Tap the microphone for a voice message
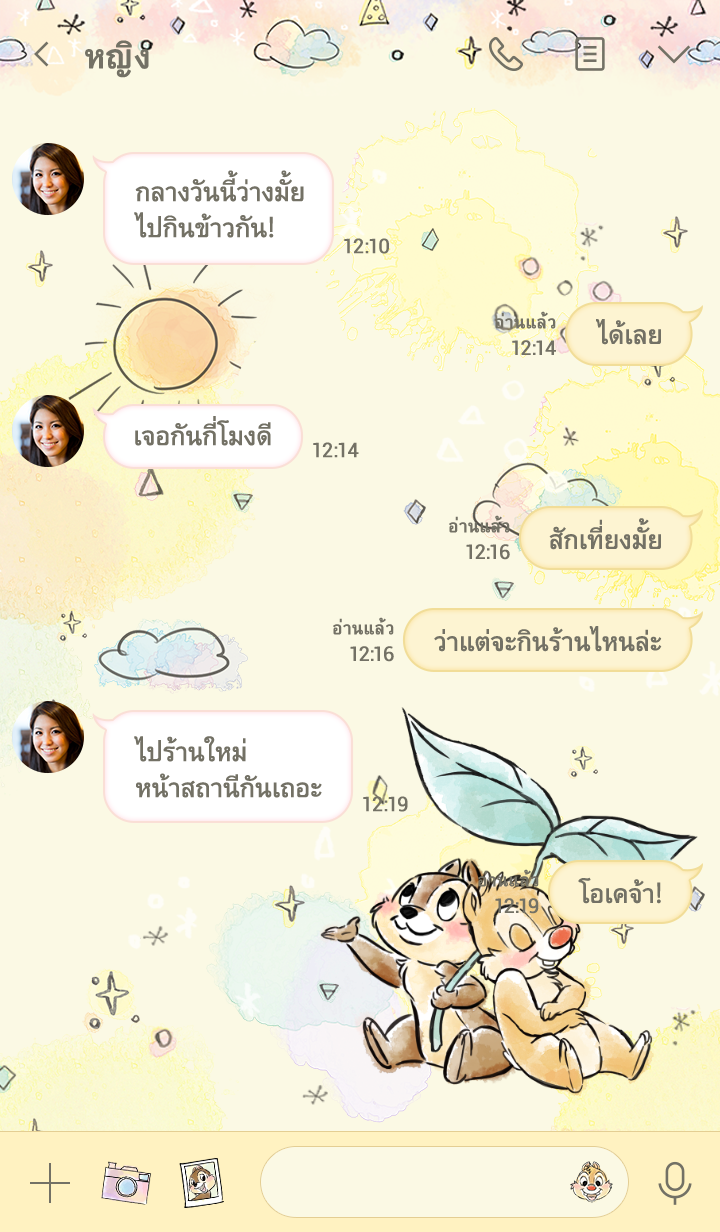The image size is (720, 1232). click(675, 1183)
